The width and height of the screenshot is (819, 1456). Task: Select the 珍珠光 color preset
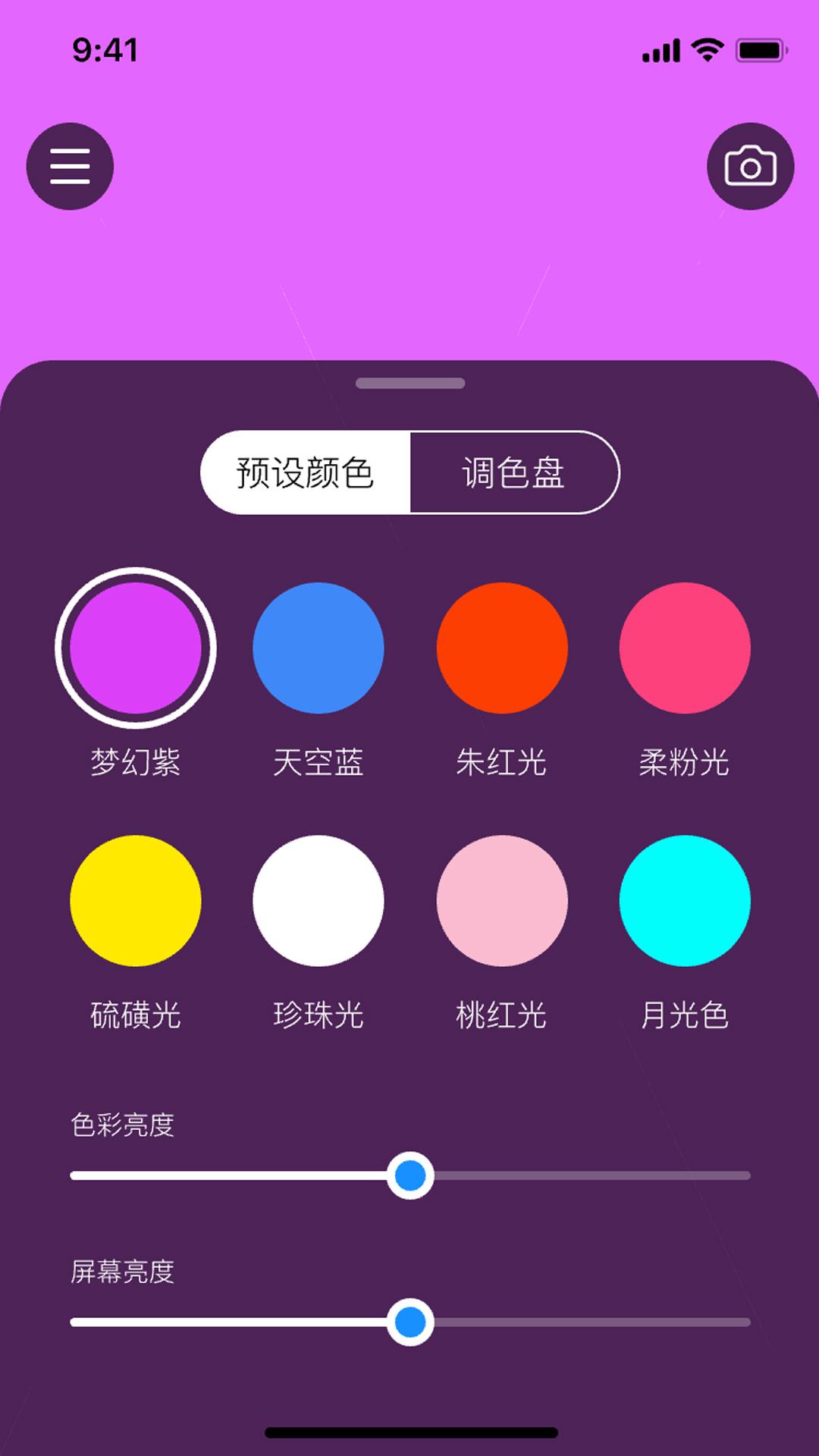[318, 901]
